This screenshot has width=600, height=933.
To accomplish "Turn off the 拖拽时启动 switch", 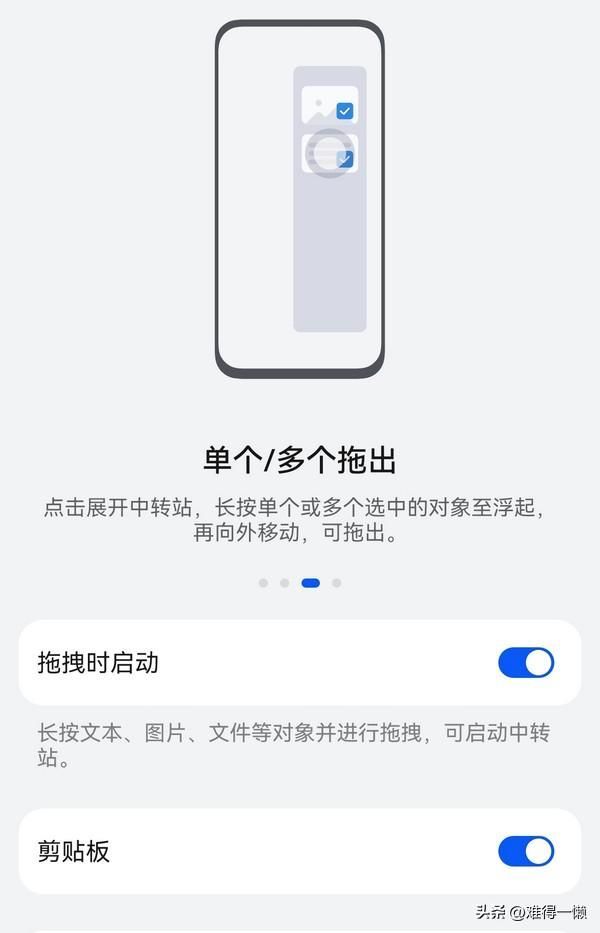I will [x=525, y=662].
